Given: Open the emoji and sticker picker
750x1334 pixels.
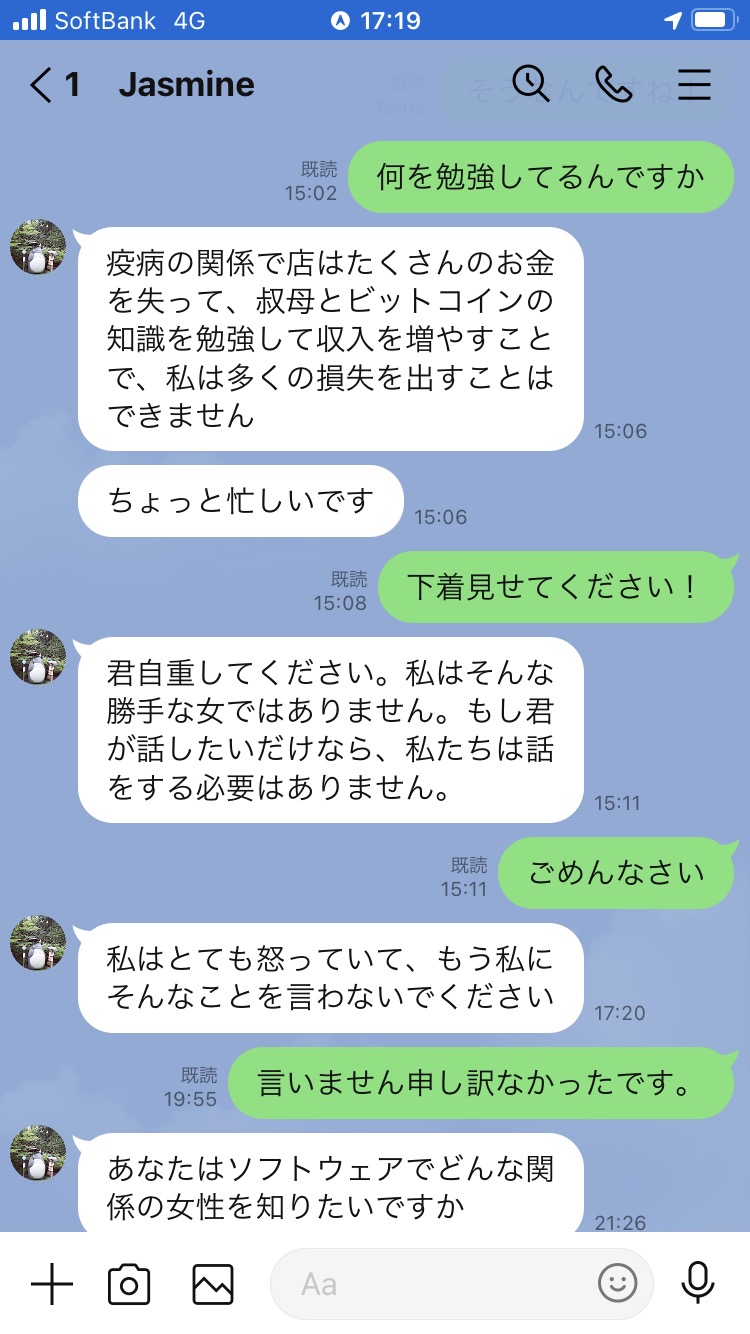Looking at the screenshot, I should (617, 1283).
